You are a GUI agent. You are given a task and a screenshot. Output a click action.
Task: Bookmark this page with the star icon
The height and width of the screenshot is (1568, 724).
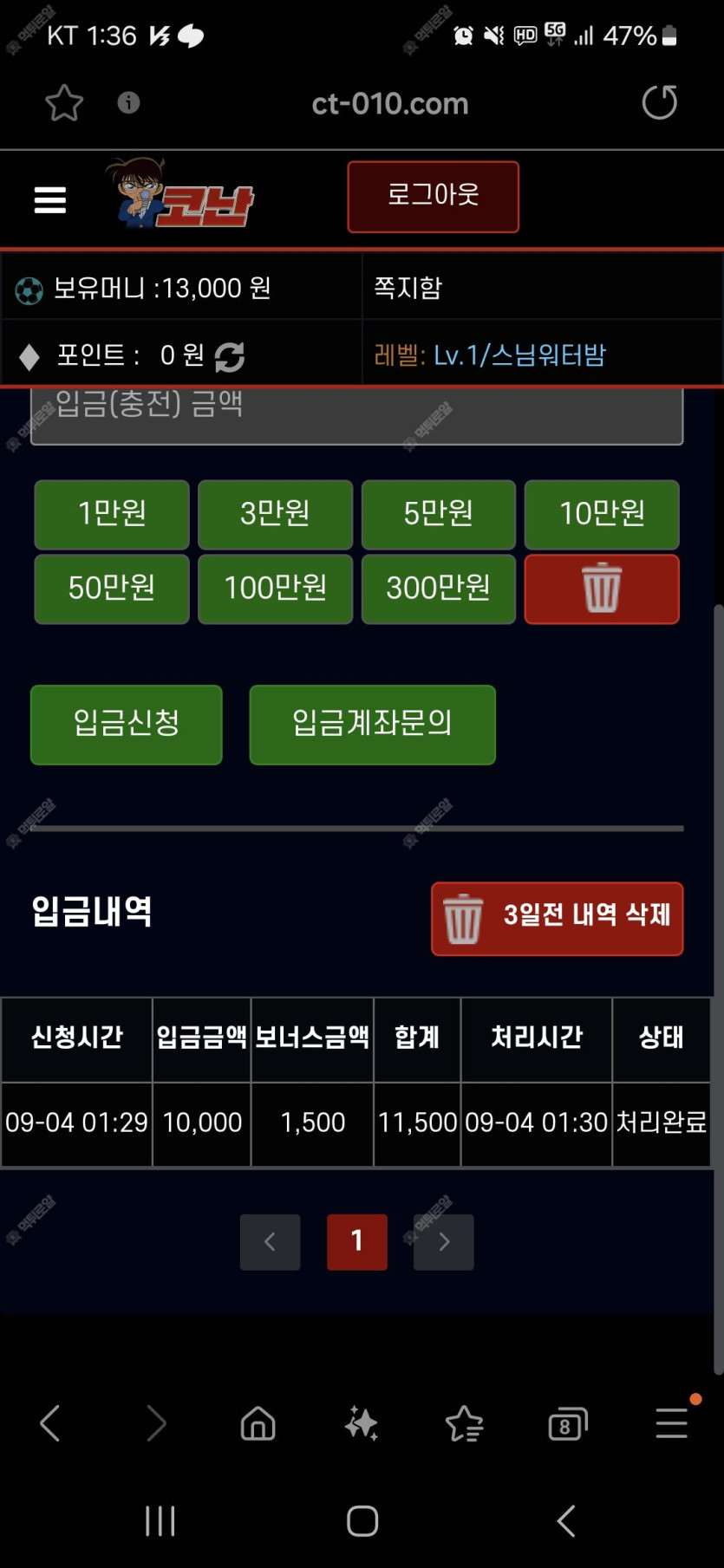click(64, 103)
